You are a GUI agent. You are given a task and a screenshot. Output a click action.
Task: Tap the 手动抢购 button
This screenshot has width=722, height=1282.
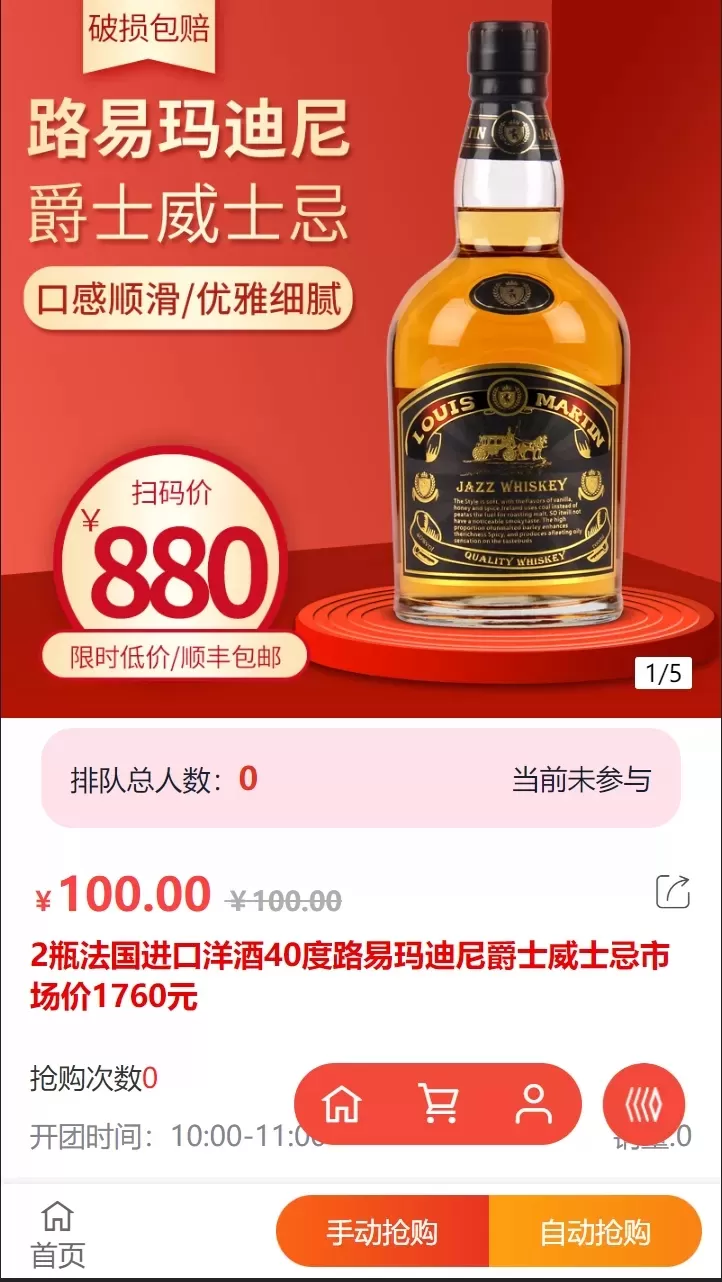tap(382, 1232)
